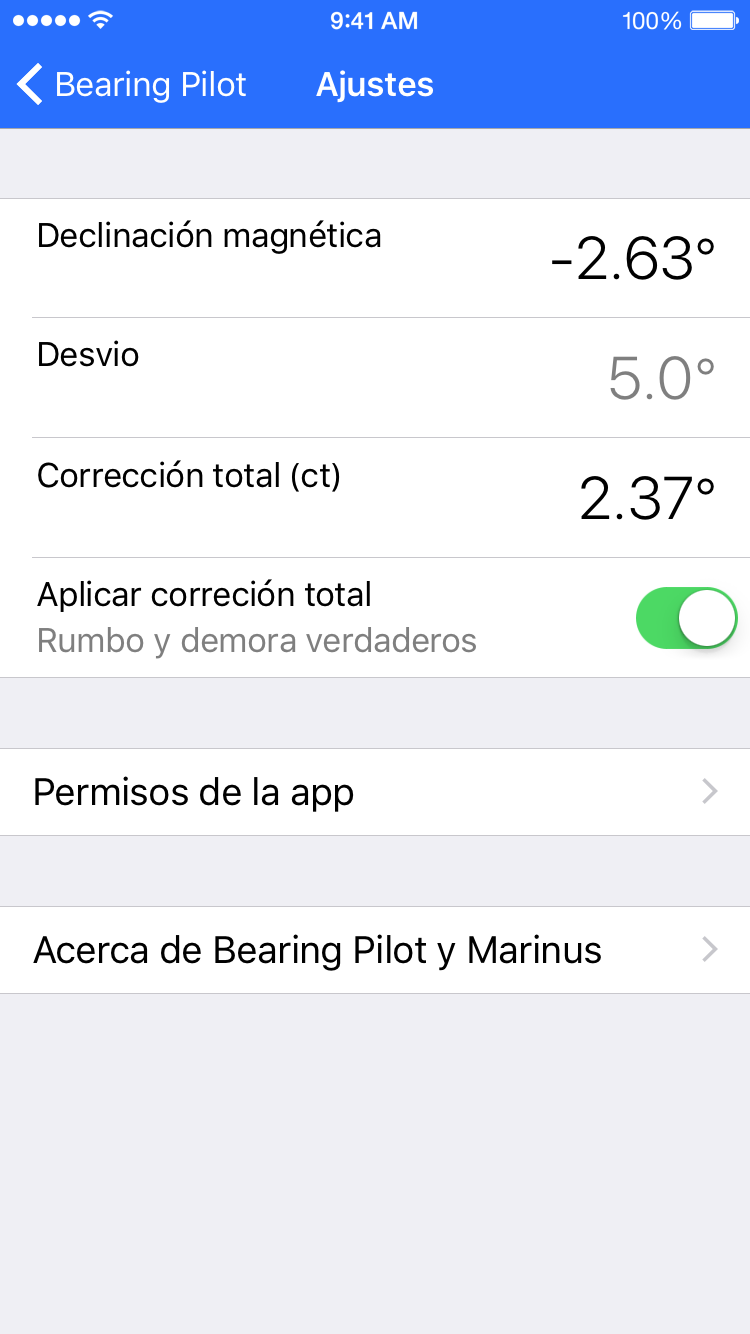Image resolution: width=750 pixels, height=1334 pixels.
Task: Navigate back to Bearing Pilot
Action: click(130, 85)
